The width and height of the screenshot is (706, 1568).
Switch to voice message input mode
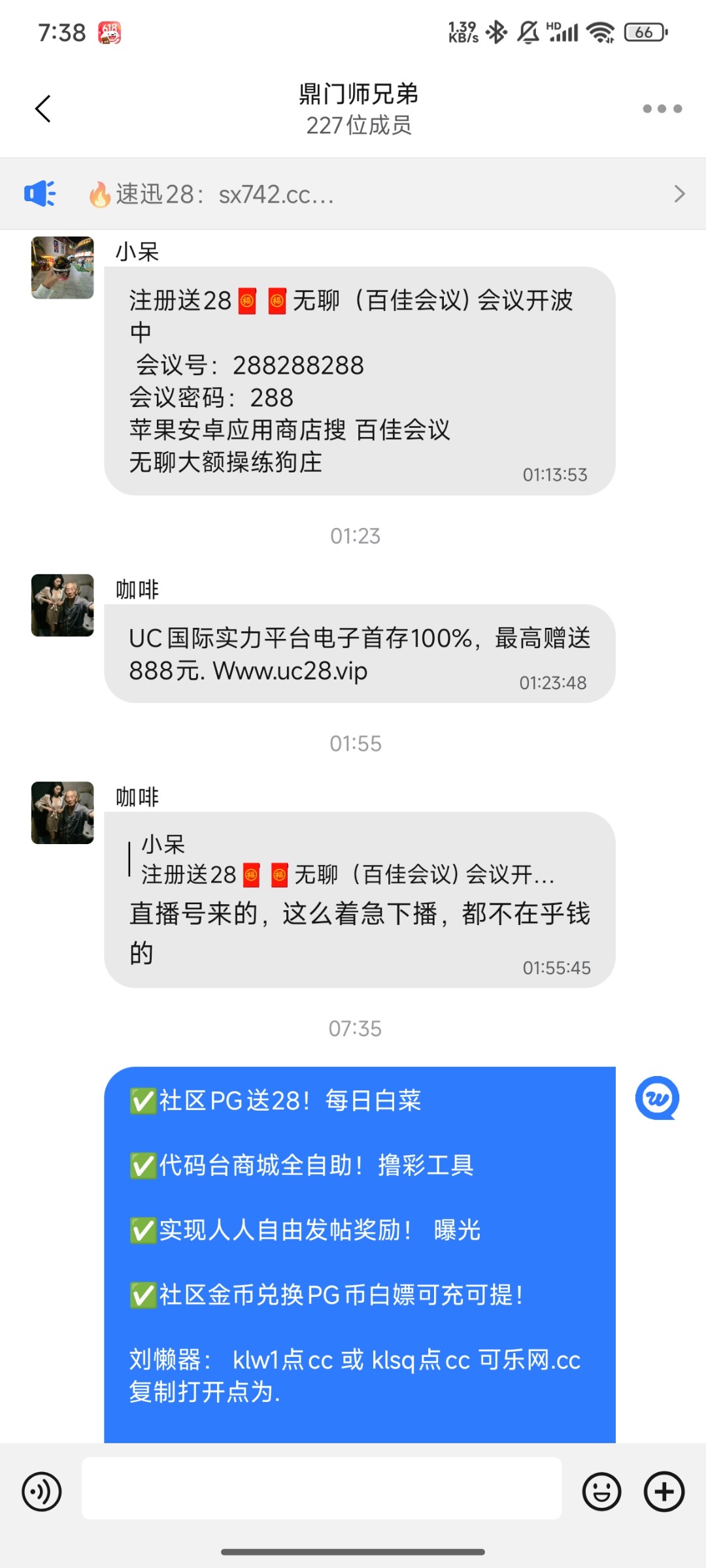[41, 1492]
